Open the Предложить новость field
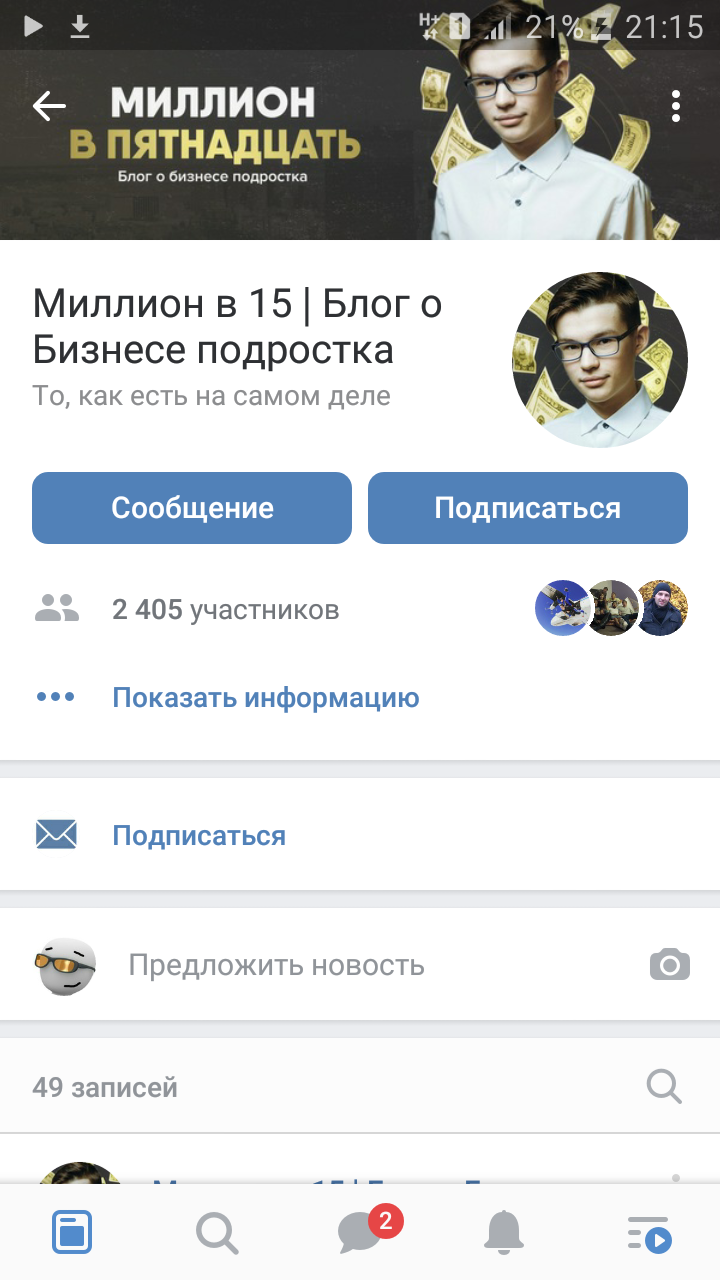The width and height of the screenshot is (720, 1280). pos(277,965)
